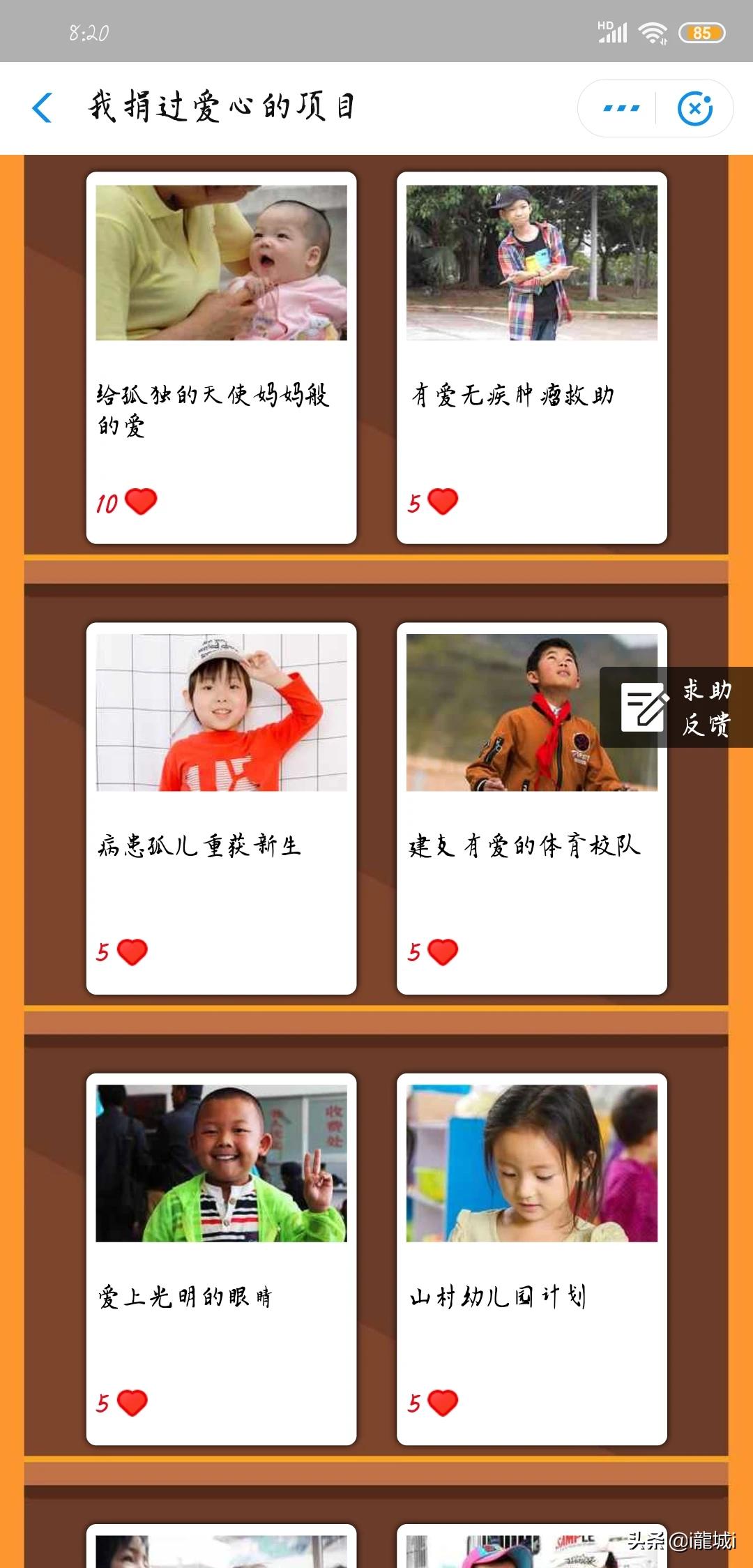Open 给孤独的天使妈妈般的爱 project card
Screen dimensions: 753x1568
[x=221, y=357]
